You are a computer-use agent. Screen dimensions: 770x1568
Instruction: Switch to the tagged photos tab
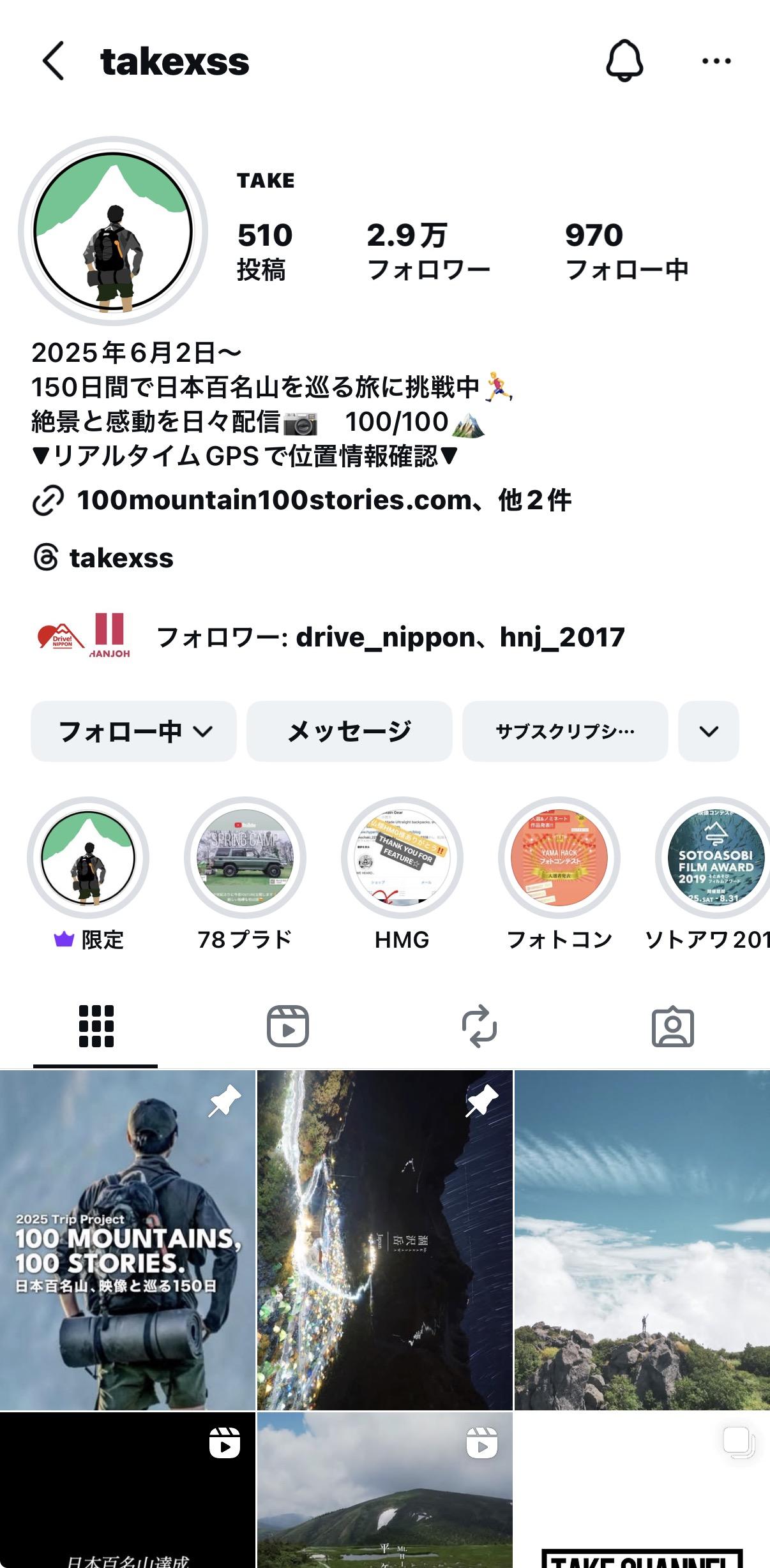pyautogui.click(x=673, y=1026)
